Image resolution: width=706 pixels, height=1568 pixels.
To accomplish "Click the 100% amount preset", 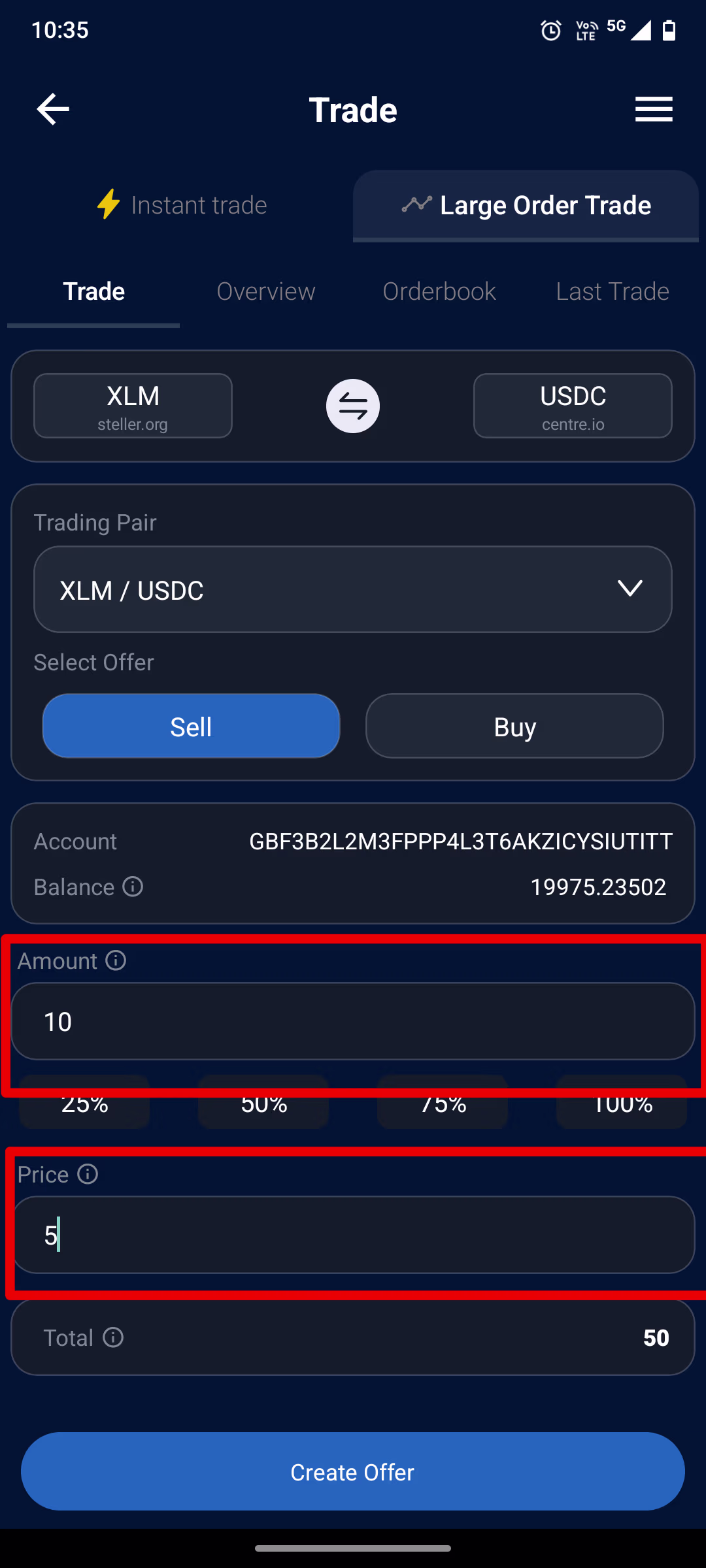I will 622,1103.
